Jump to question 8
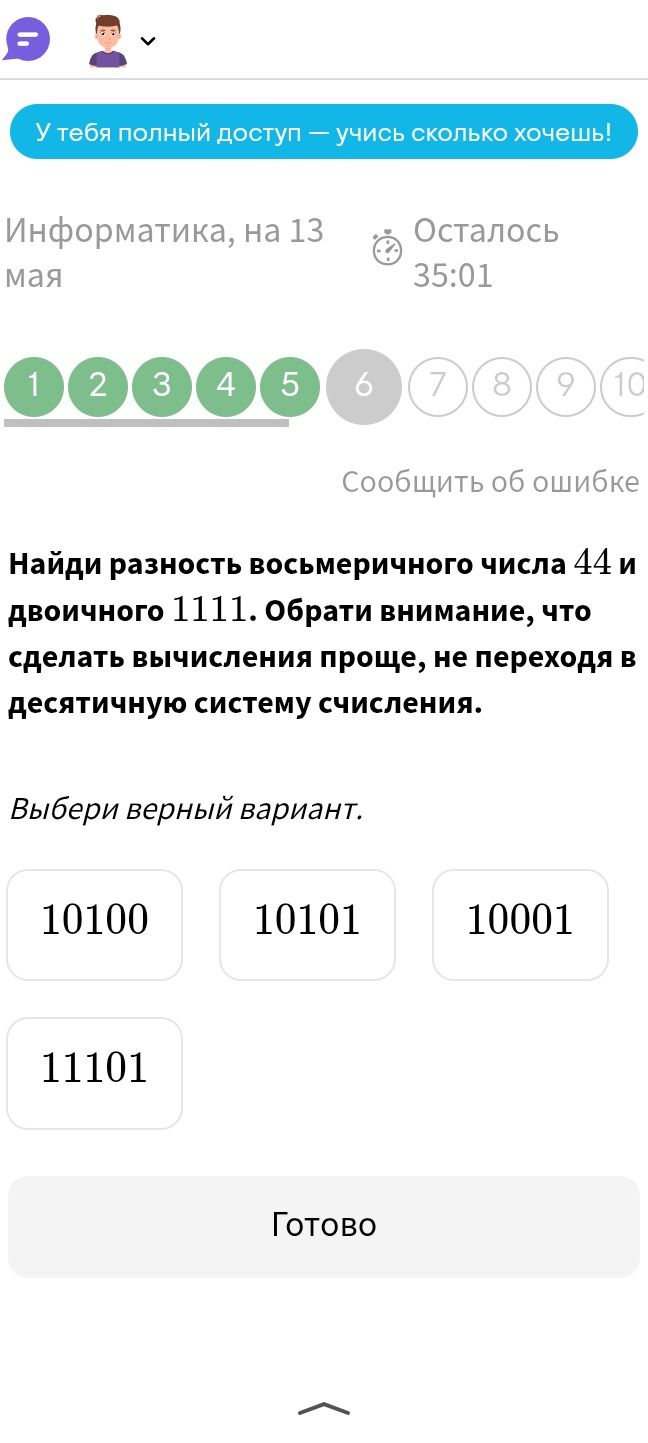This screenshot has height=1443, width=648. 502,385
